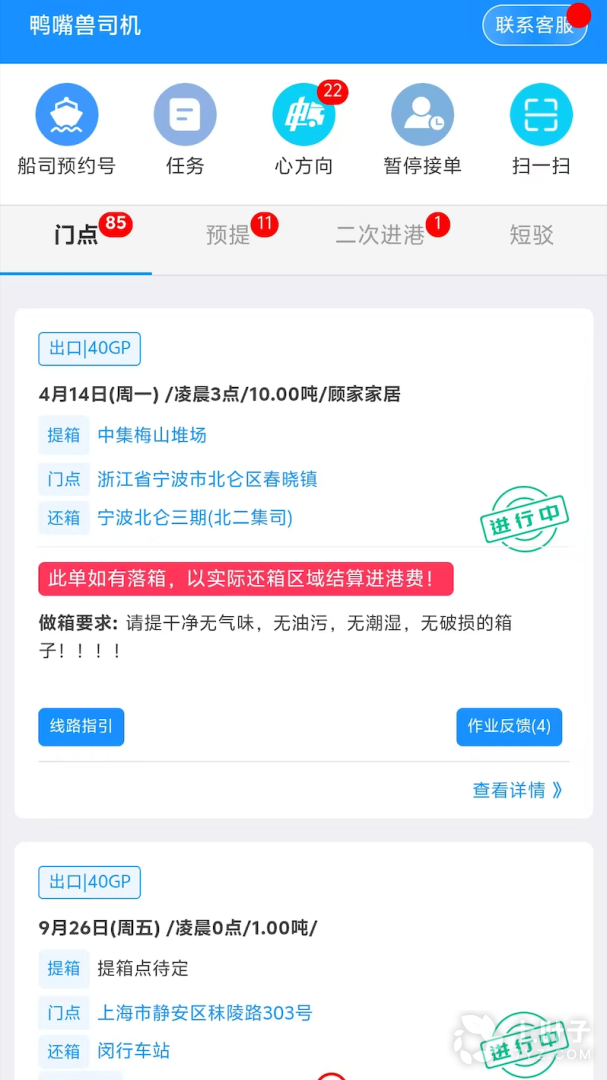This screenshot has width=607, height=1080.
Task: Tap 暂停接单 to pause orders
Action: click(x=422, y=115)
